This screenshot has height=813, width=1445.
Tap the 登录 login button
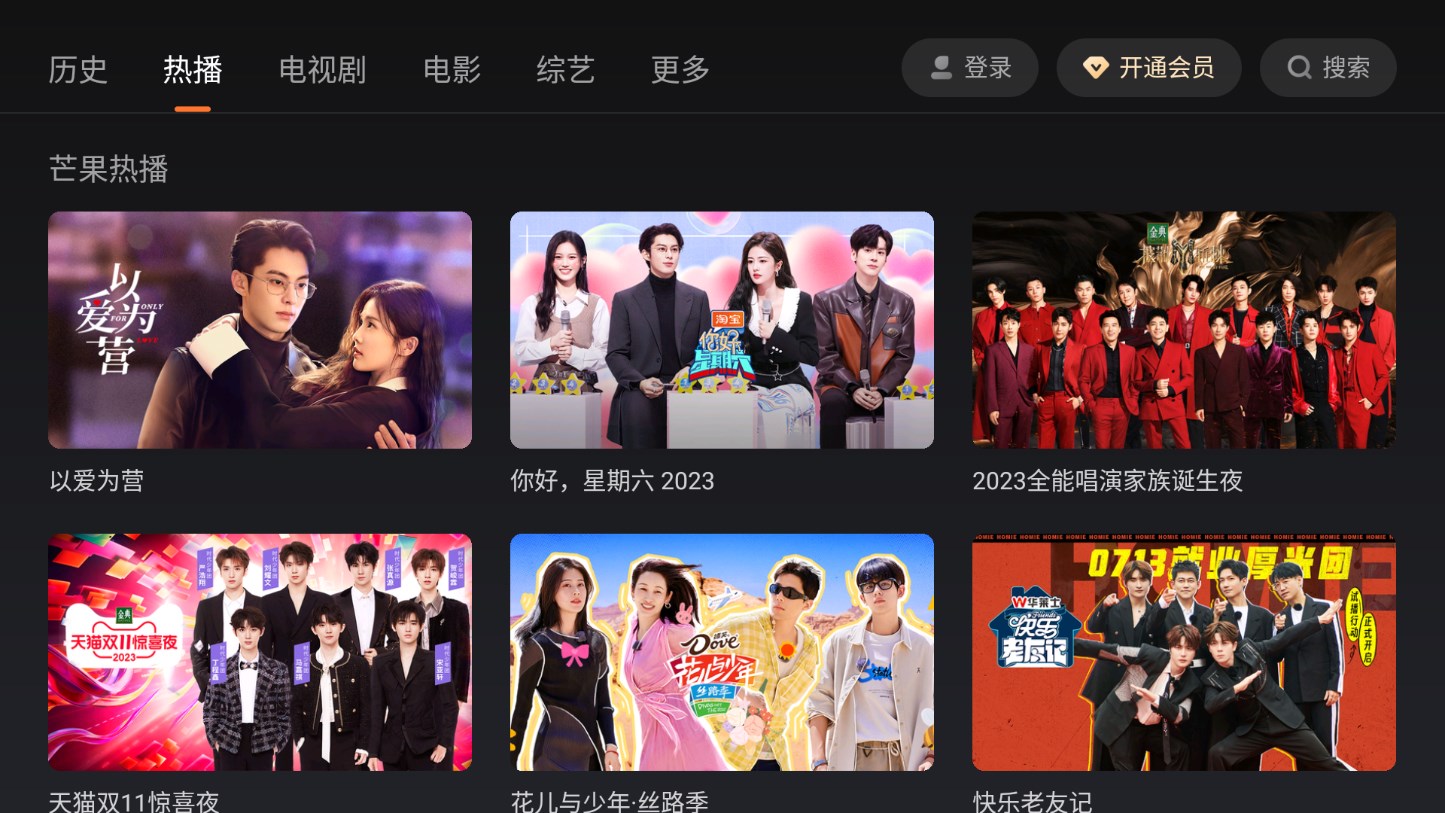pyautogui.click(x=970, y=68)
